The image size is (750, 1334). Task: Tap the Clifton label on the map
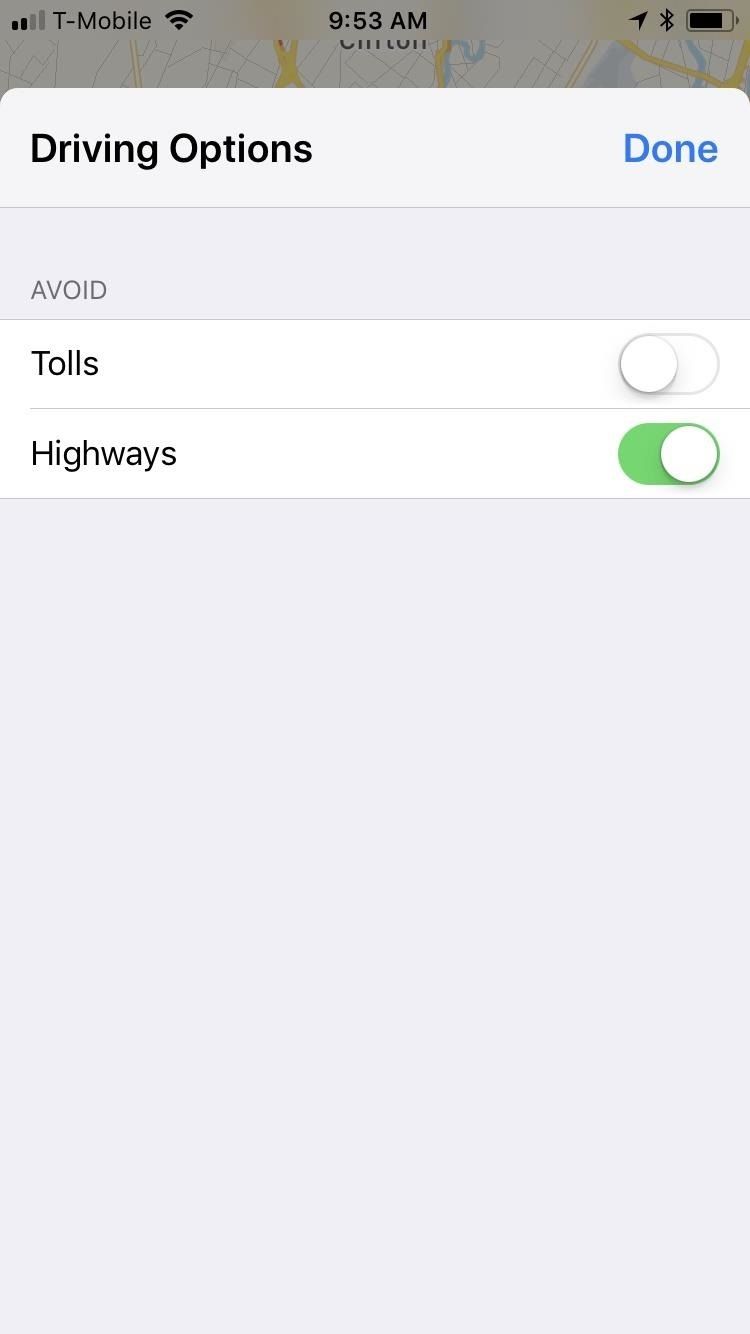pos(383,38)
